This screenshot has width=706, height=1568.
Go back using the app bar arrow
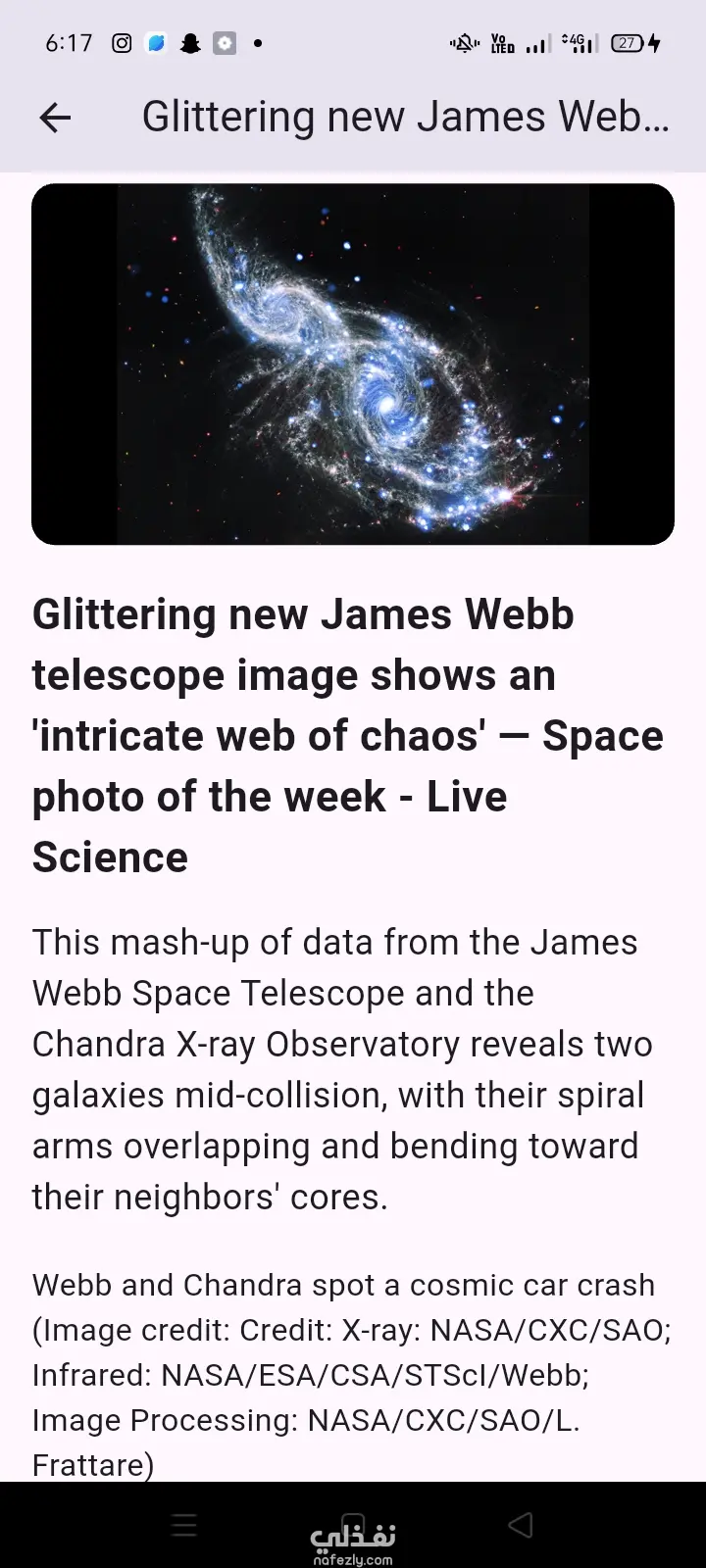click(55, 118)
